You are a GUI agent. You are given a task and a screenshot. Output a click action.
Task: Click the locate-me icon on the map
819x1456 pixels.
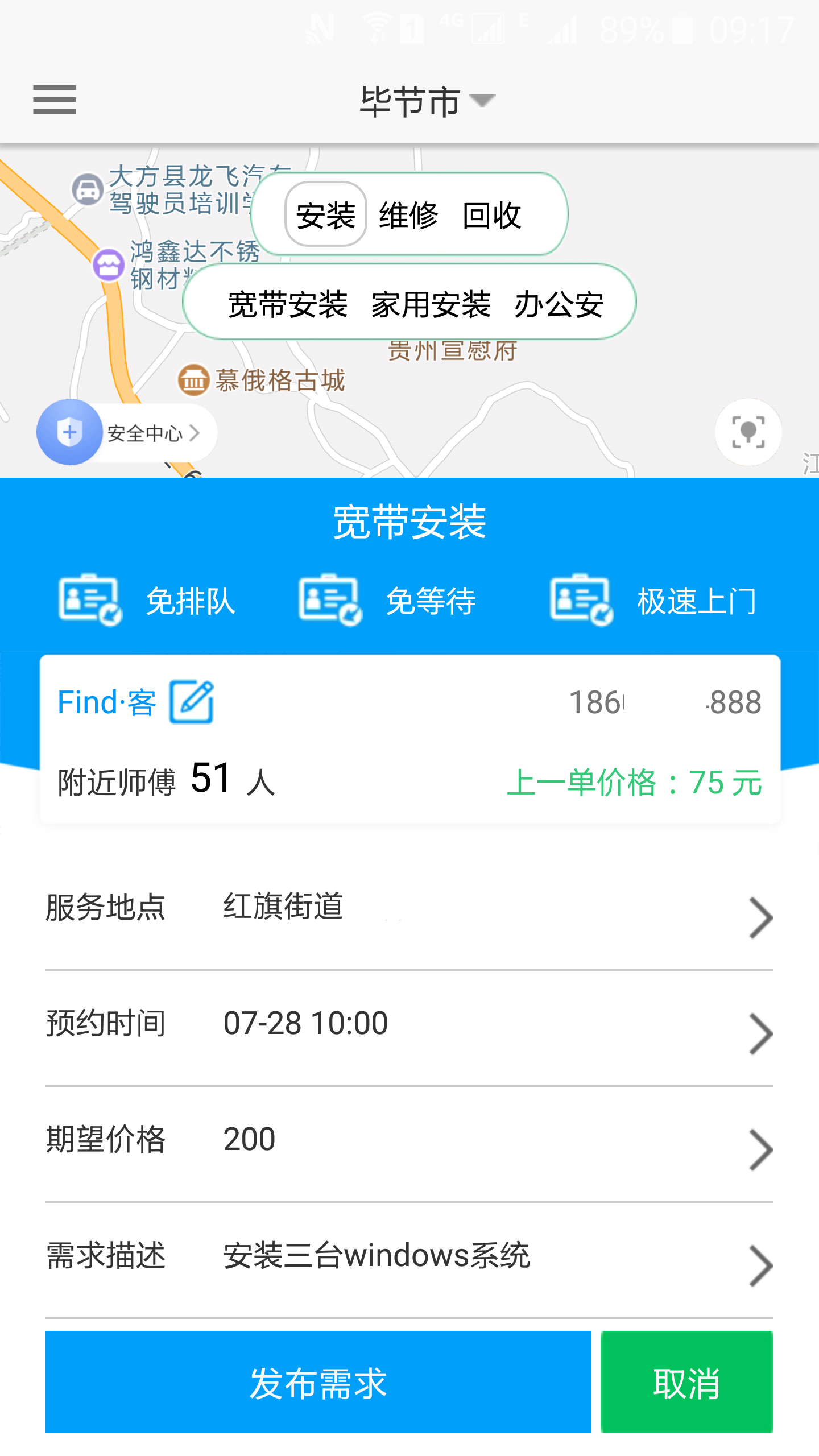tap(748, 432)
